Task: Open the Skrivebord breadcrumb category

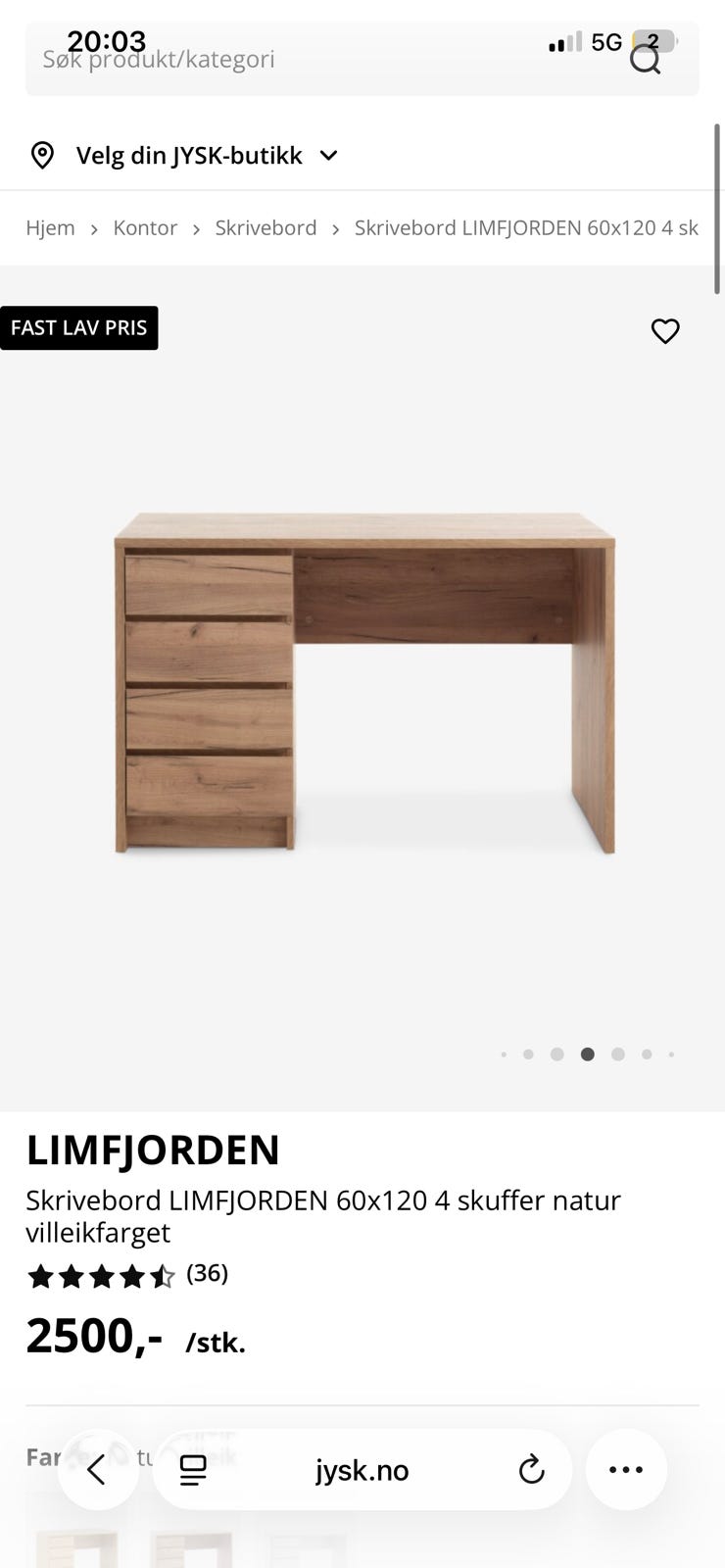Action: click(266, 228)
